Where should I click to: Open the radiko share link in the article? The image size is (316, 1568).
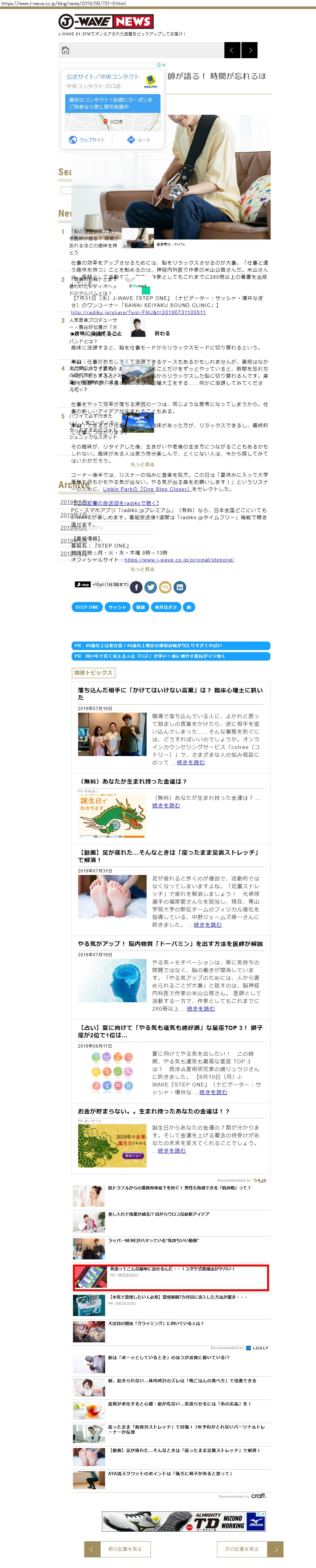coord(138,312)
